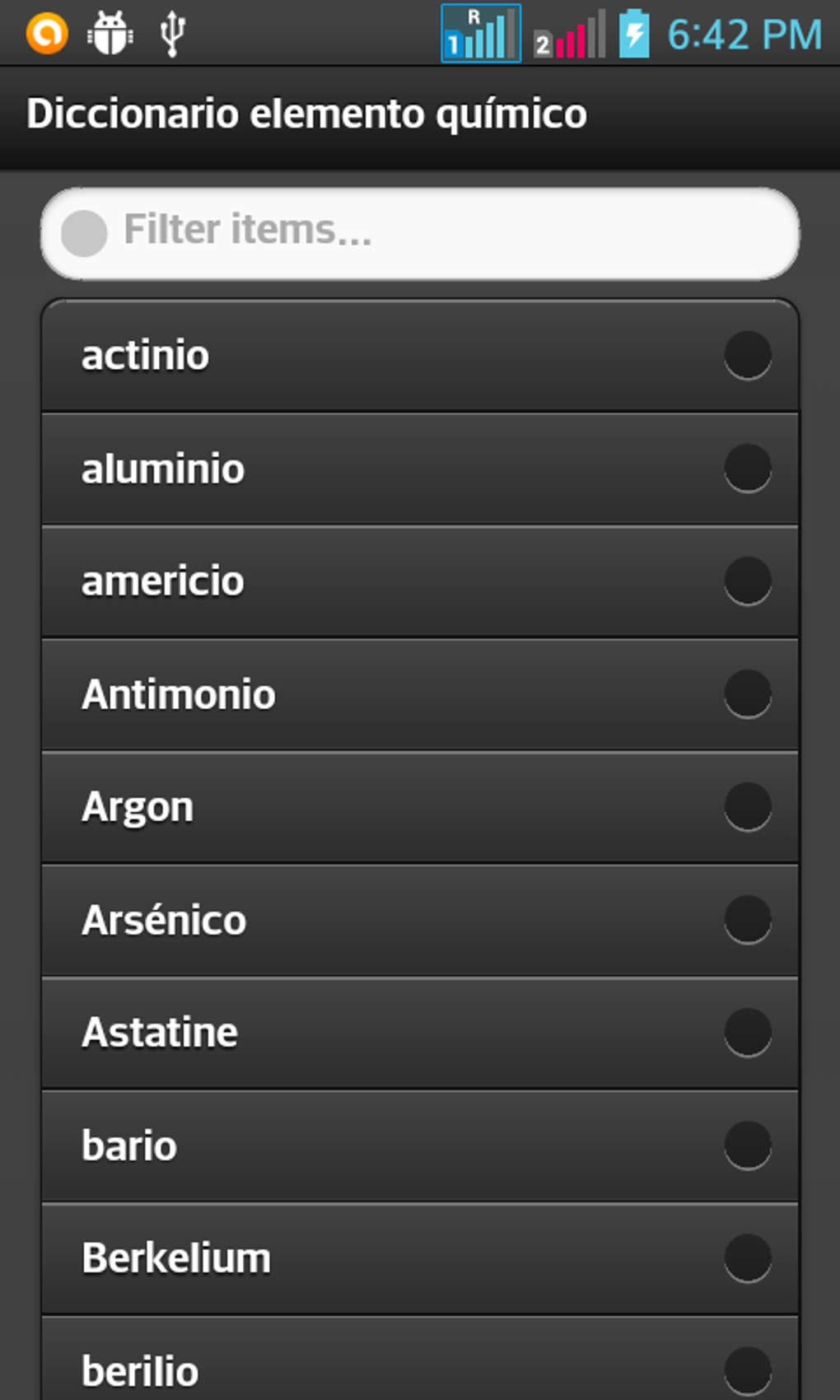Tap the SIM 1 signal strength indicator
The height and width of the screenshot is (1400, 840).
[x=480, y=35]
